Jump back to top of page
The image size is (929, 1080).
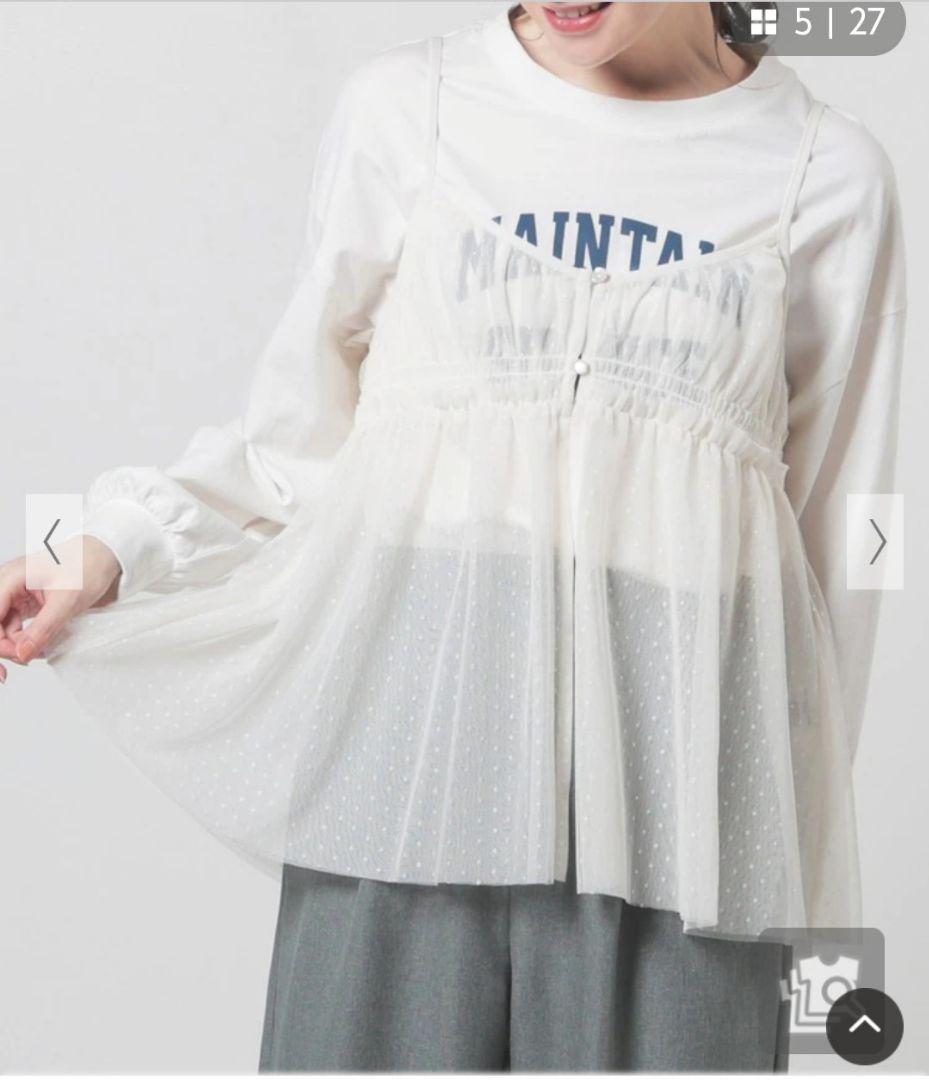(865, 1026)
